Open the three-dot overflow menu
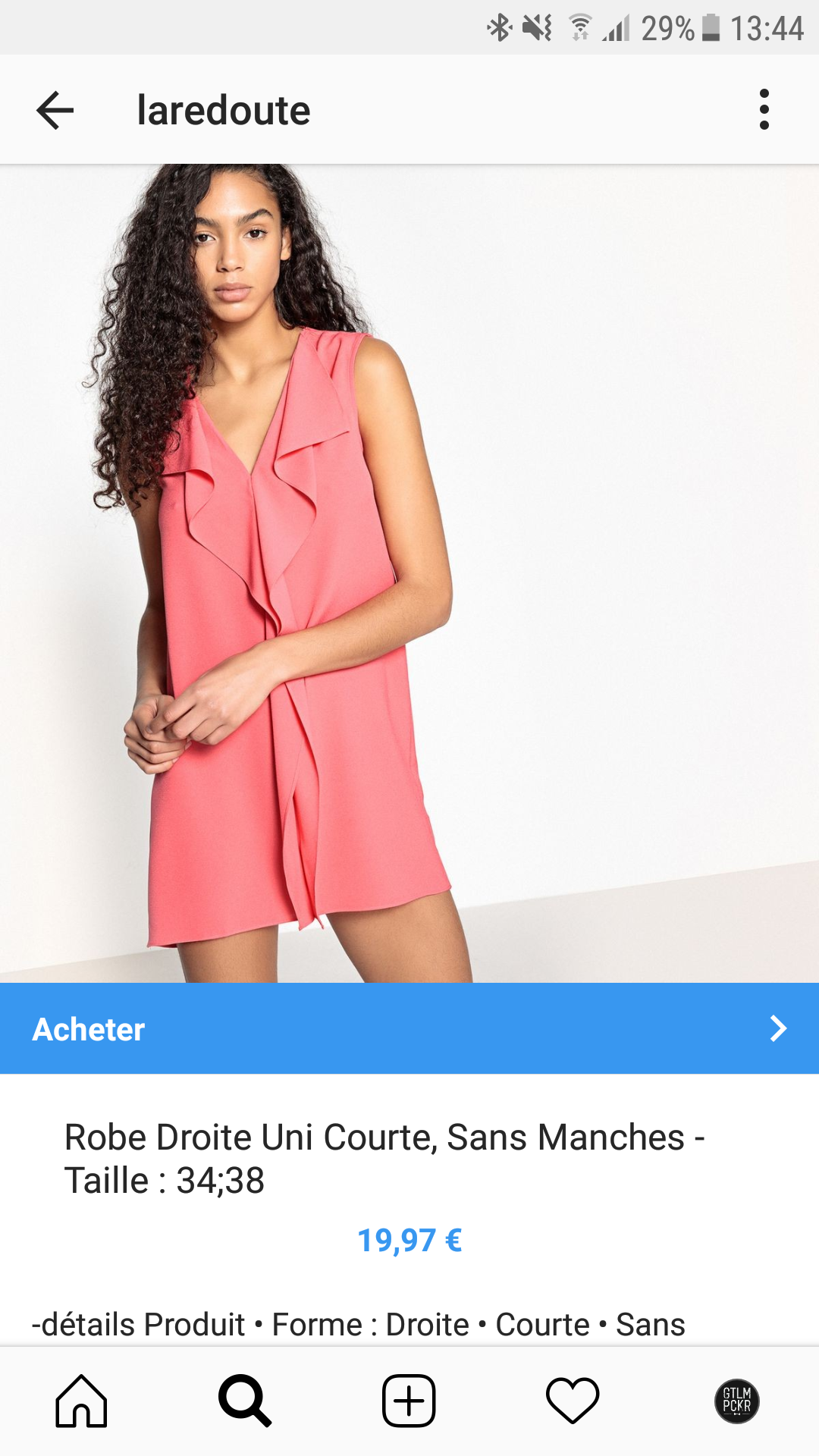The image size is (819, 1456). (764, 110)
